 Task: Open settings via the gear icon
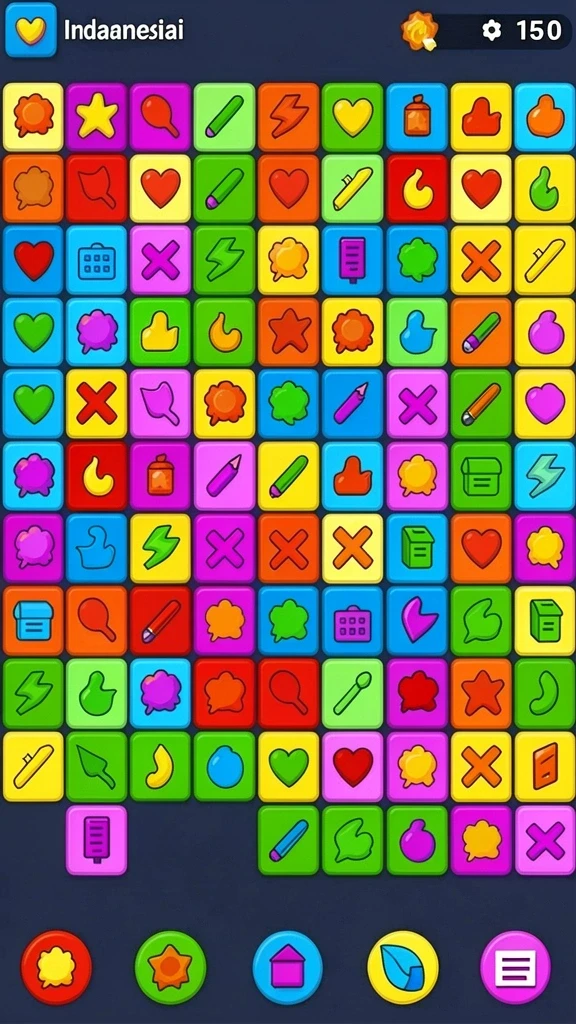[x=491, y=30]
